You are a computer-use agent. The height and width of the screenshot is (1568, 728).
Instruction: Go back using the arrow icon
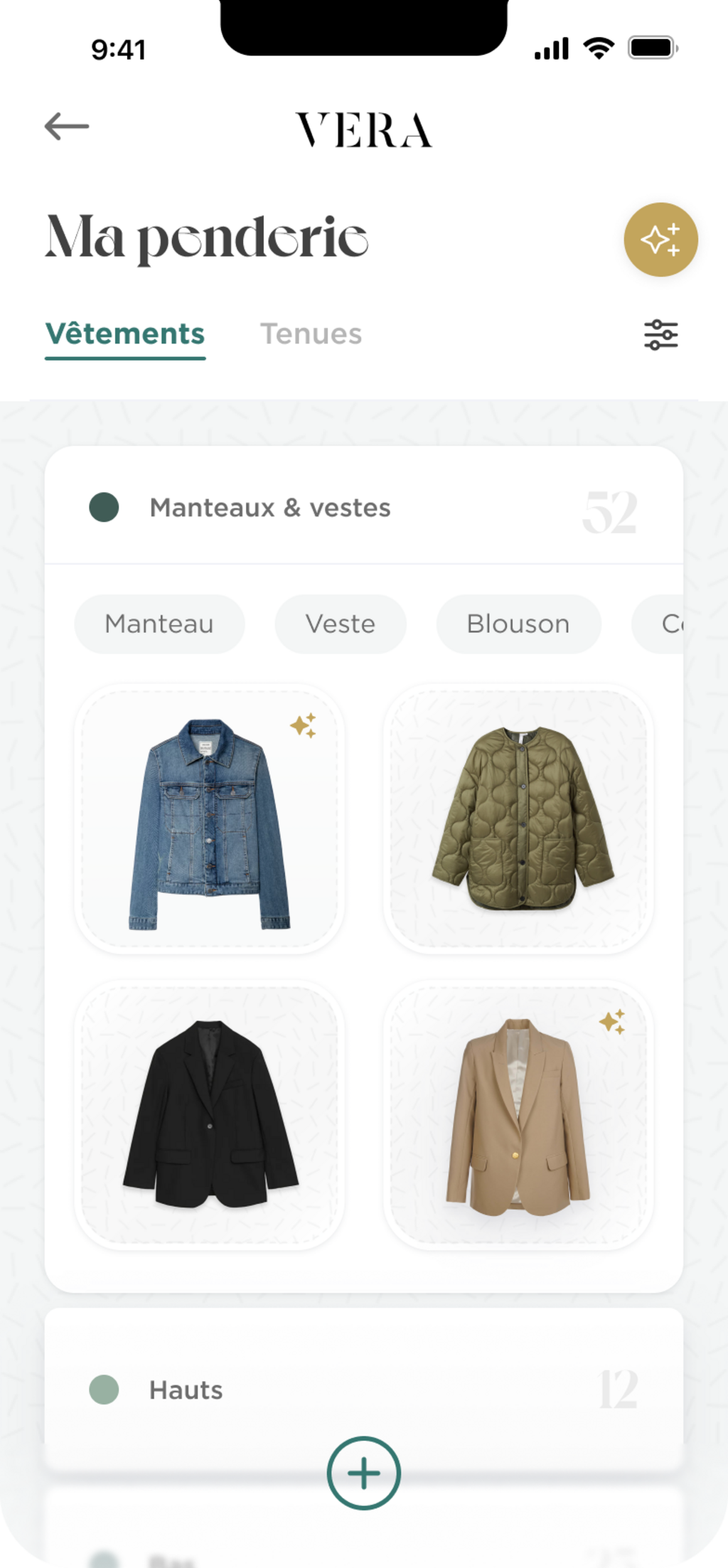(67, 127)
